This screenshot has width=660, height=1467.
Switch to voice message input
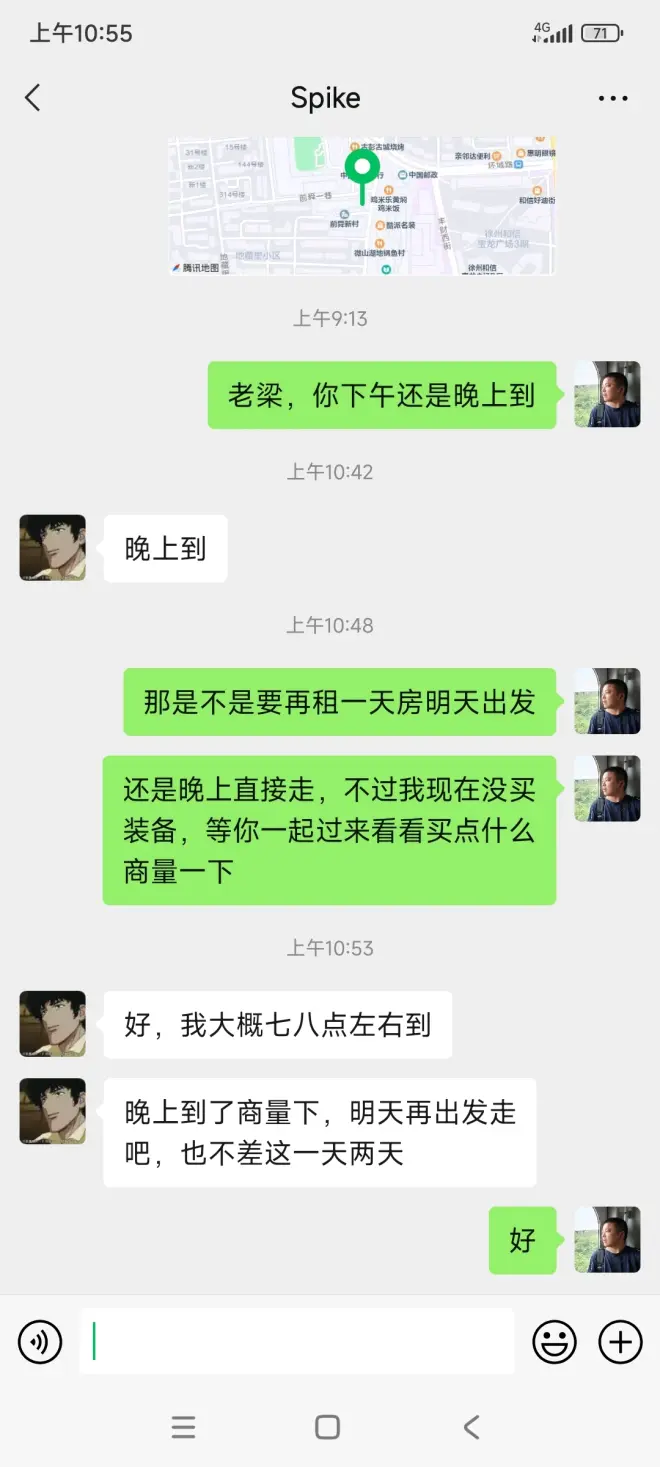point(40,1341)
